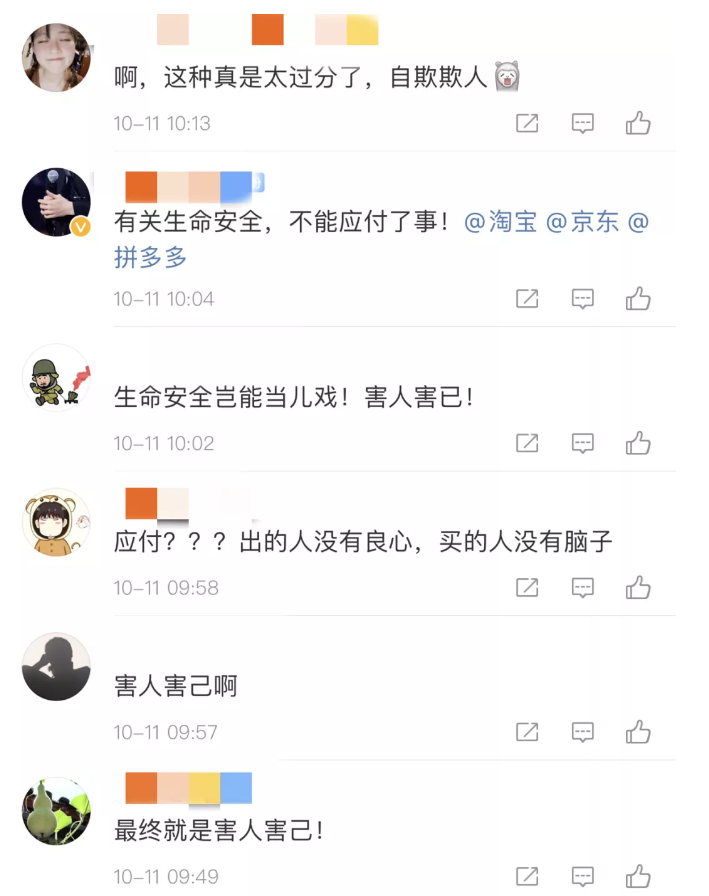
Task: Repost the comment 害人害己啊
Action: point(527,732)
